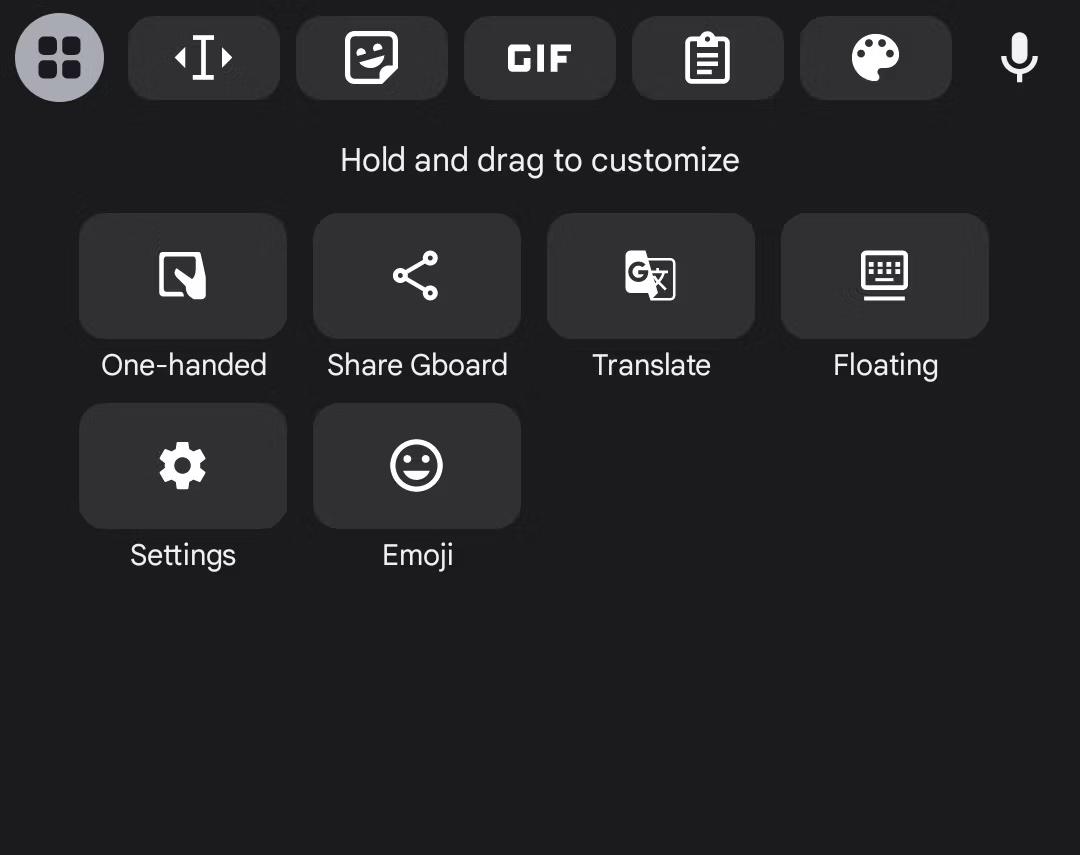Open the Translate tool

[651, 276]
